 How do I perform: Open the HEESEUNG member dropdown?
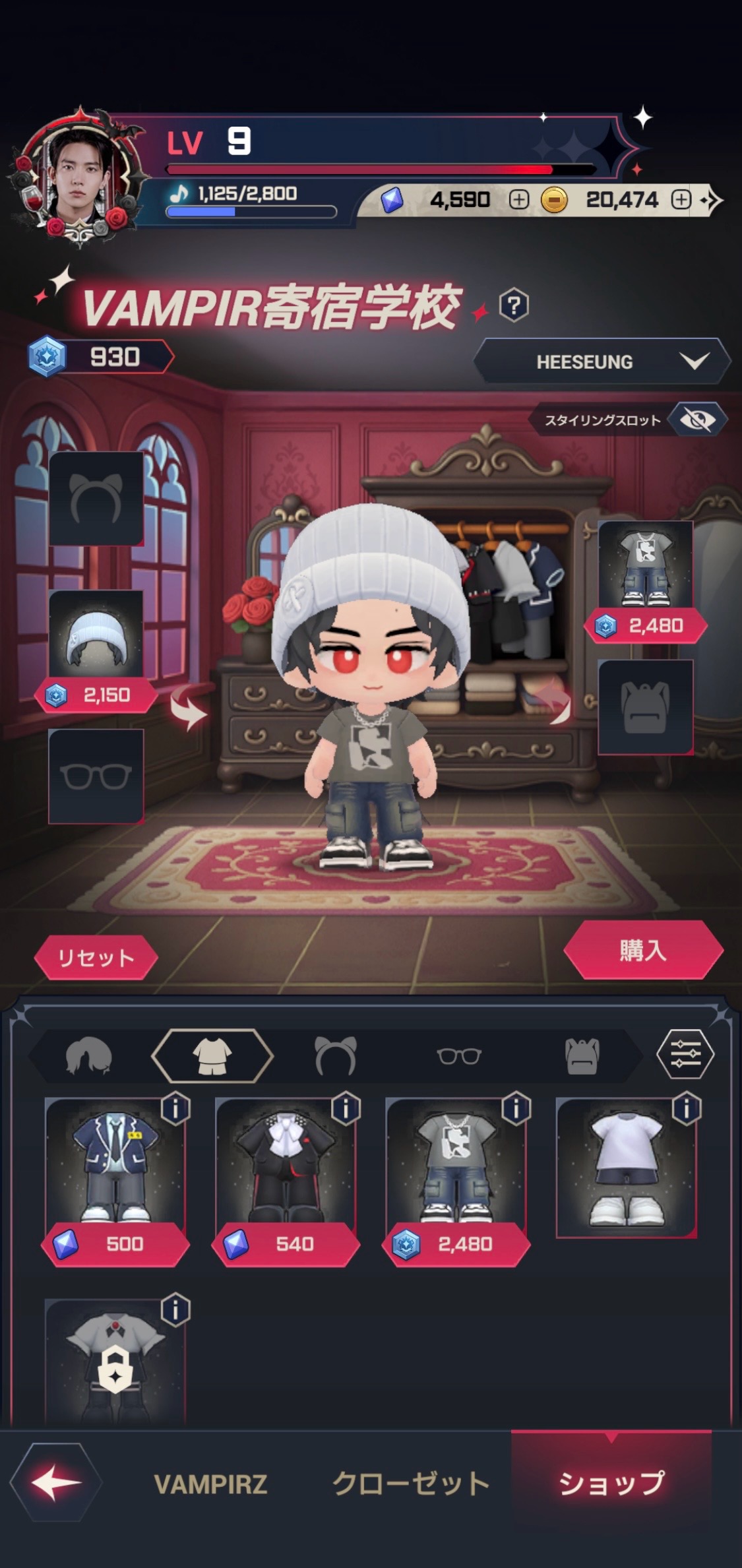(602, 361)
